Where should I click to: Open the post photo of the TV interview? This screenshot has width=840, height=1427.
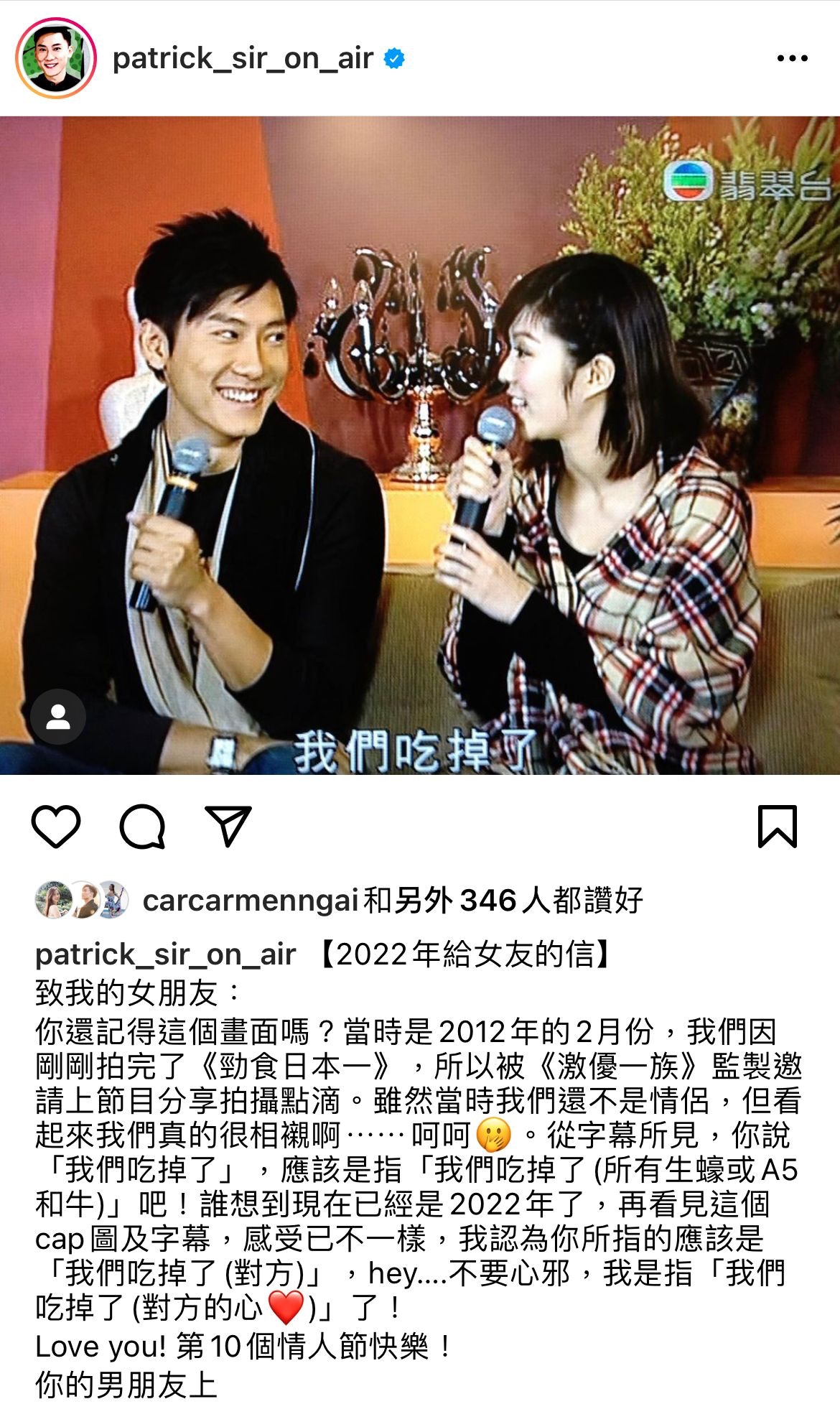coord(420,445)
